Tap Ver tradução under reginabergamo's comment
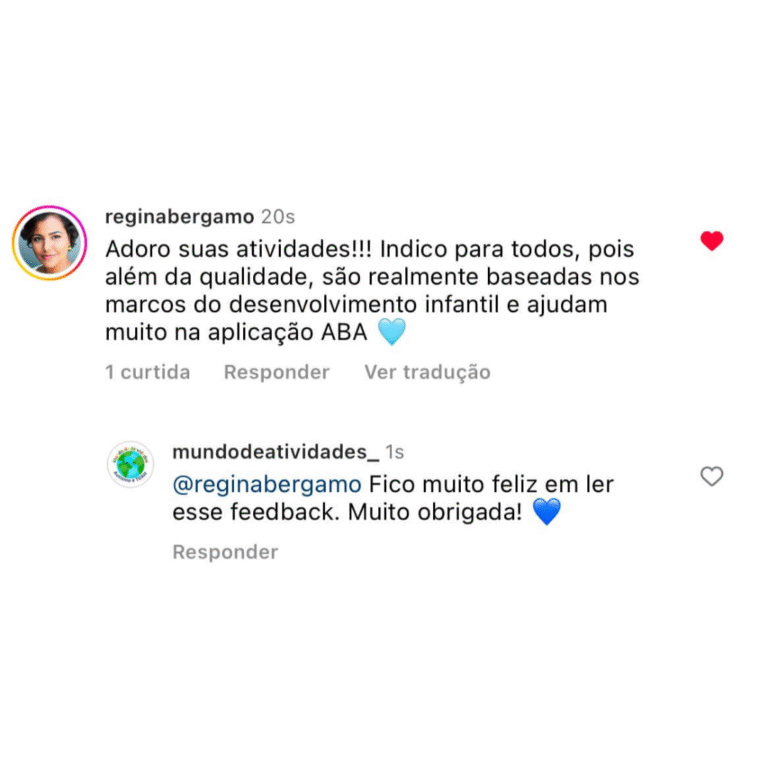Viewport: 768px width, 768px height. [x=427, y=372]
